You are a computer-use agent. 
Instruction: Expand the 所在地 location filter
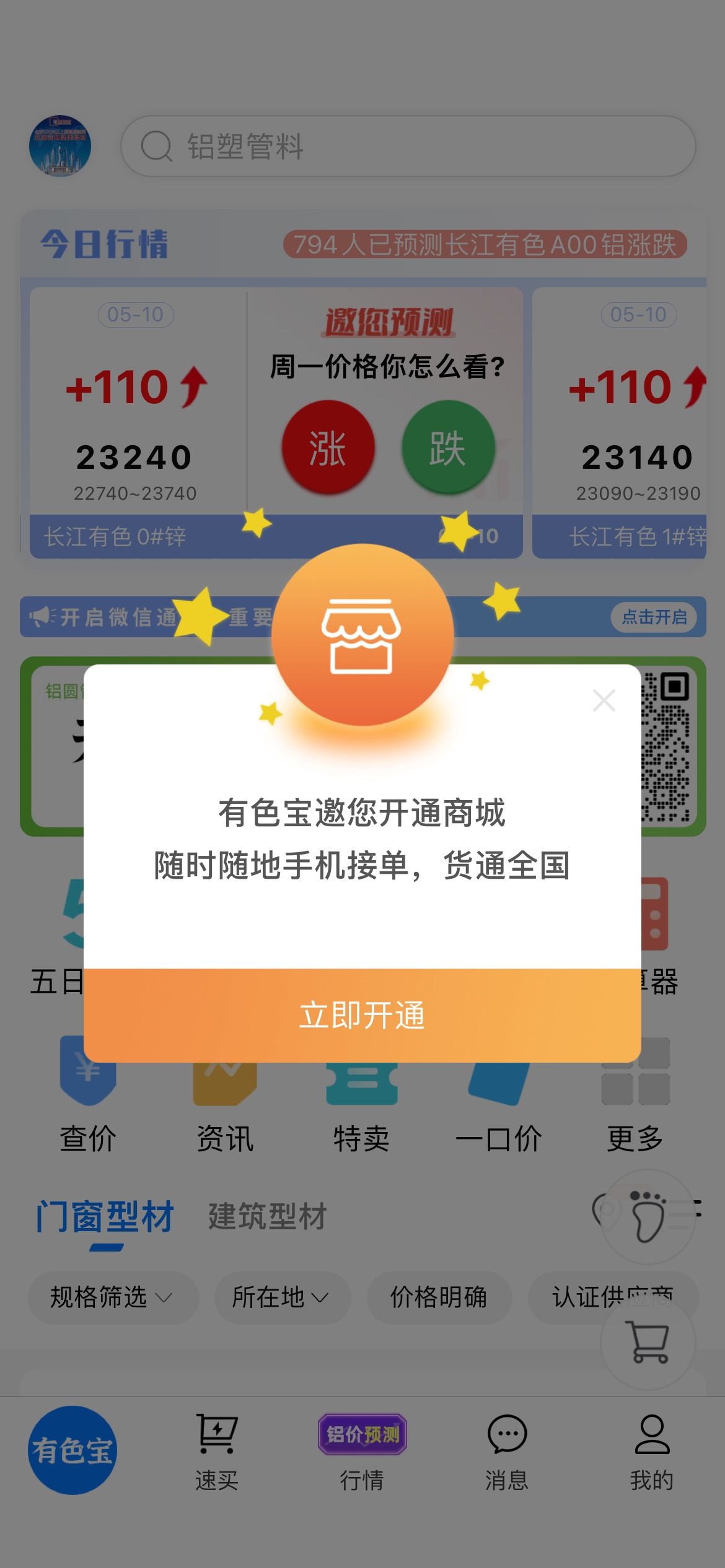281,1297
